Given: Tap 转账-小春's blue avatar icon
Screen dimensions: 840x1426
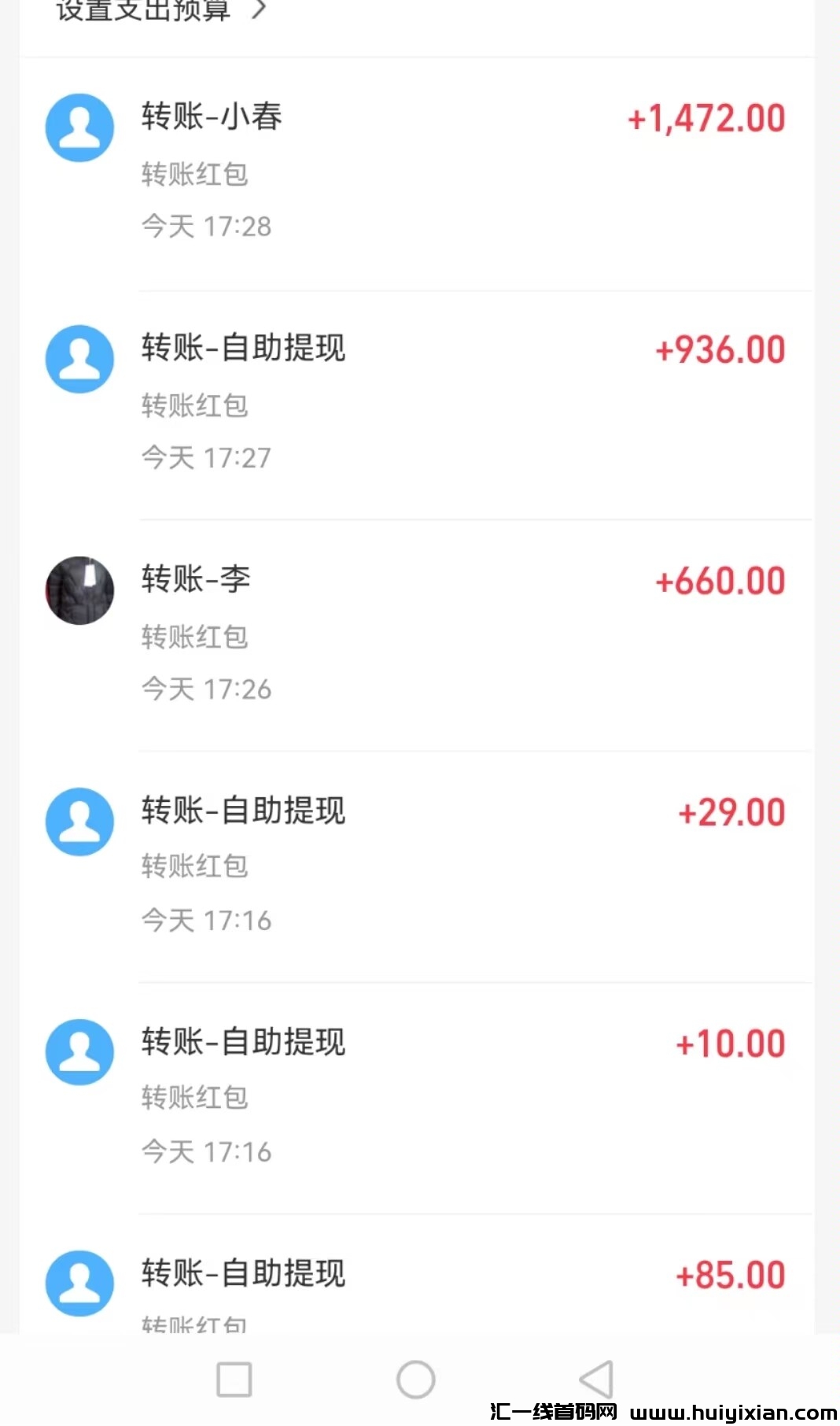Looking at the screenshot, I should click(79, 127).
